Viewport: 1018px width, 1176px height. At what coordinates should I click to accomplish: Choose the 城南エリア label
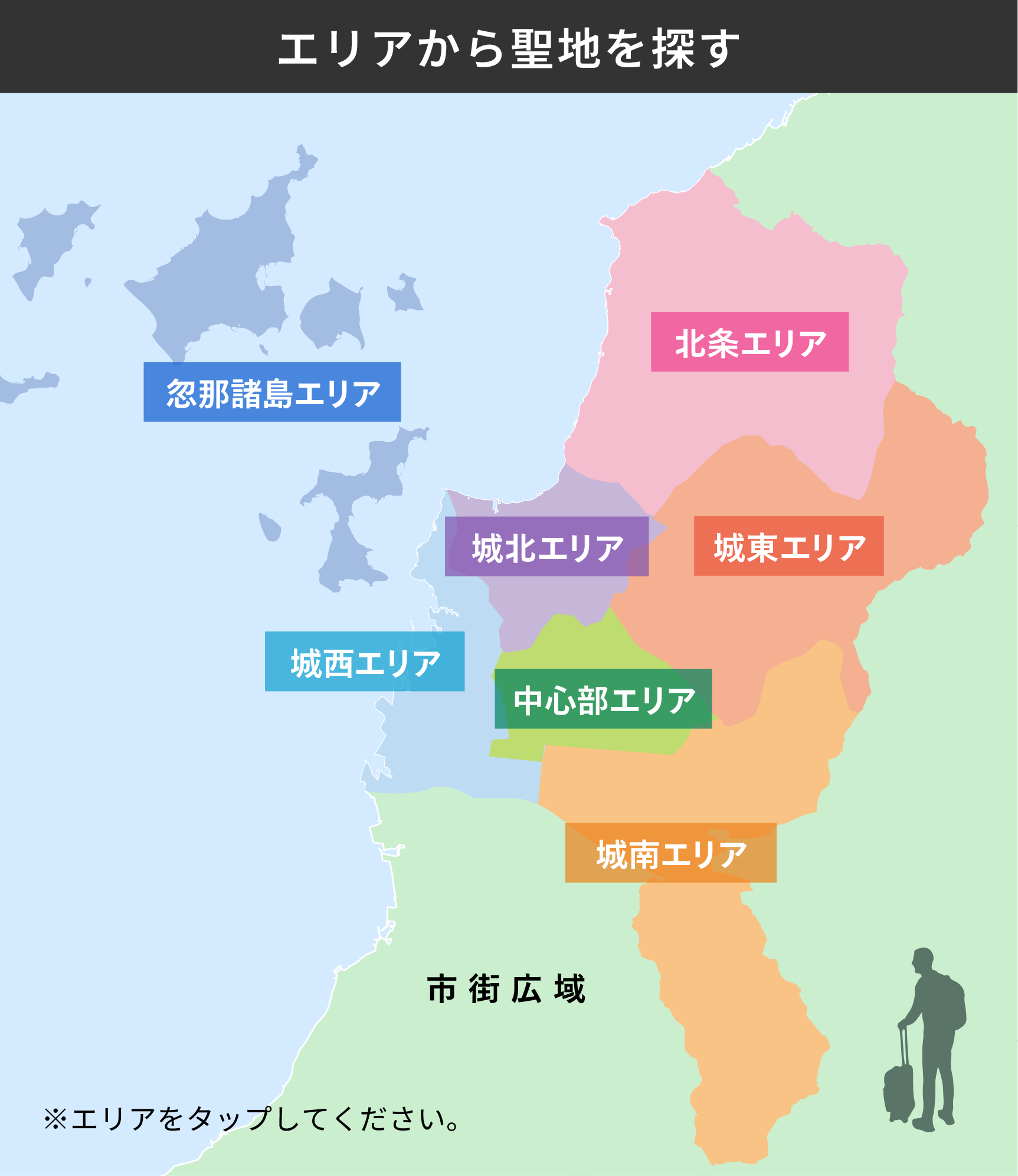[670, 853]
